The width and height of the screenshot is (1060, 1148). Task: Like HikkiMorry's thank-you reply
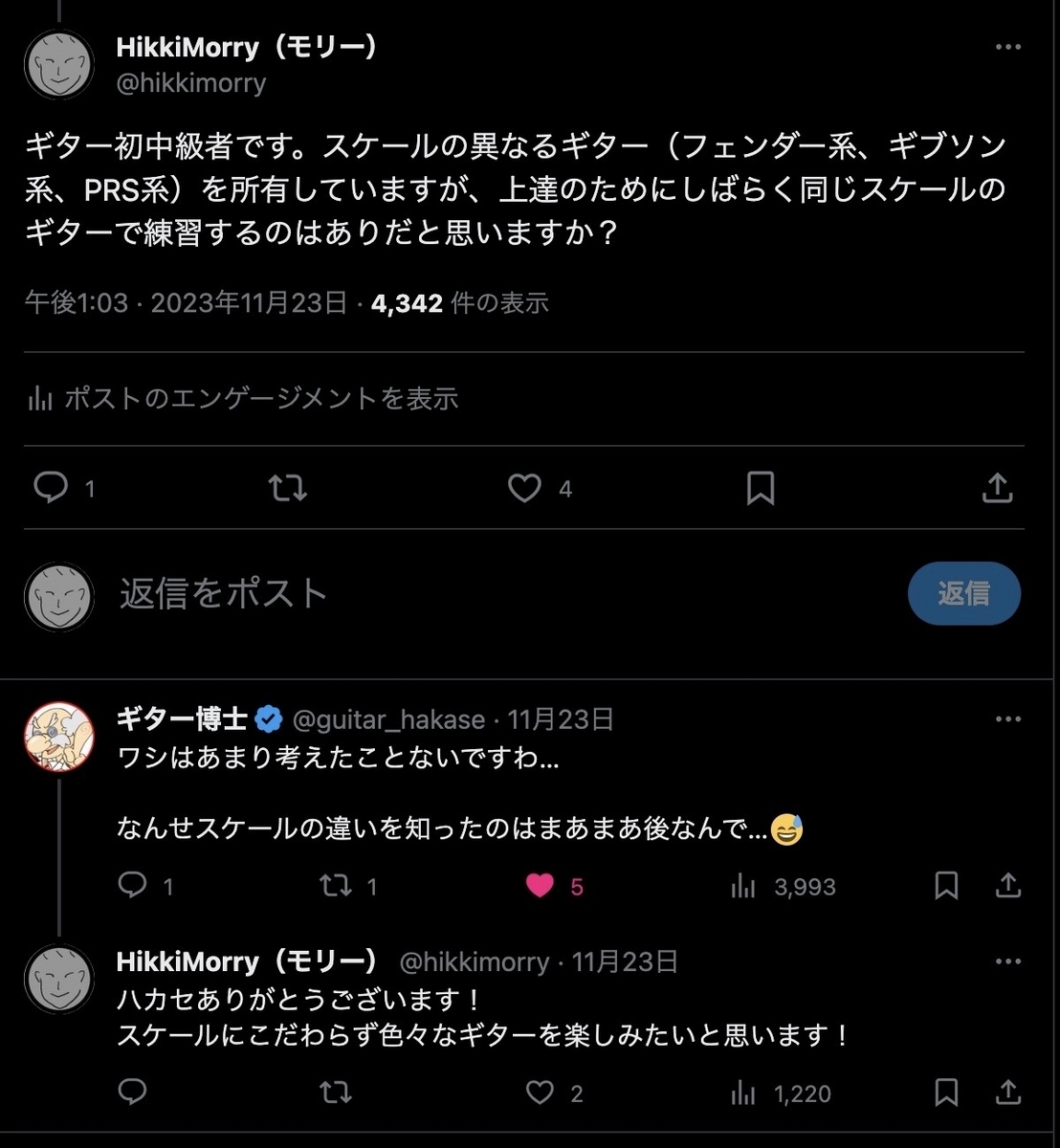coord(541,1093)
